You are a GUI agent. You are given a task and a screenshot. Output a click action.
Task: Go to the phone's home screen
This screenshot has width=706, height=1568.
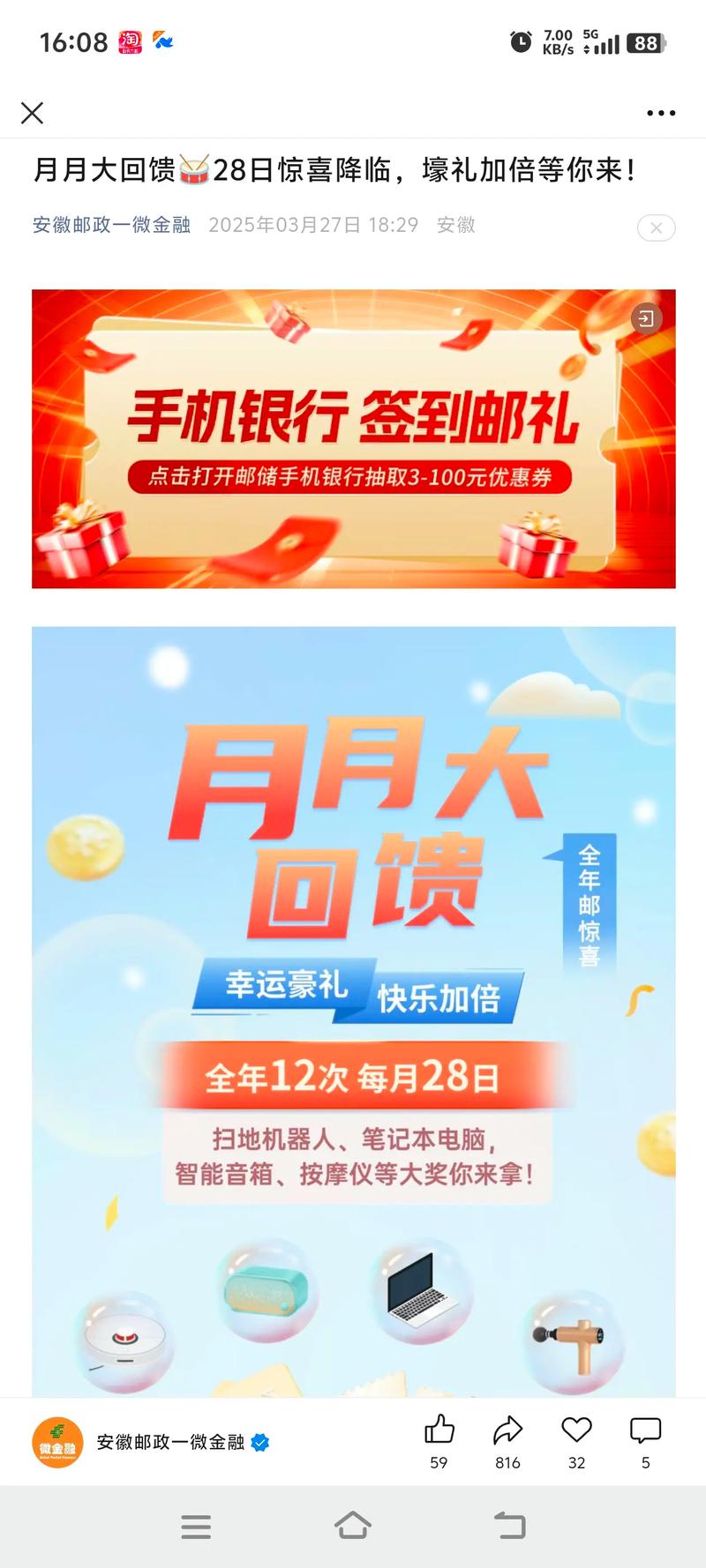(x=353, y=1527)
